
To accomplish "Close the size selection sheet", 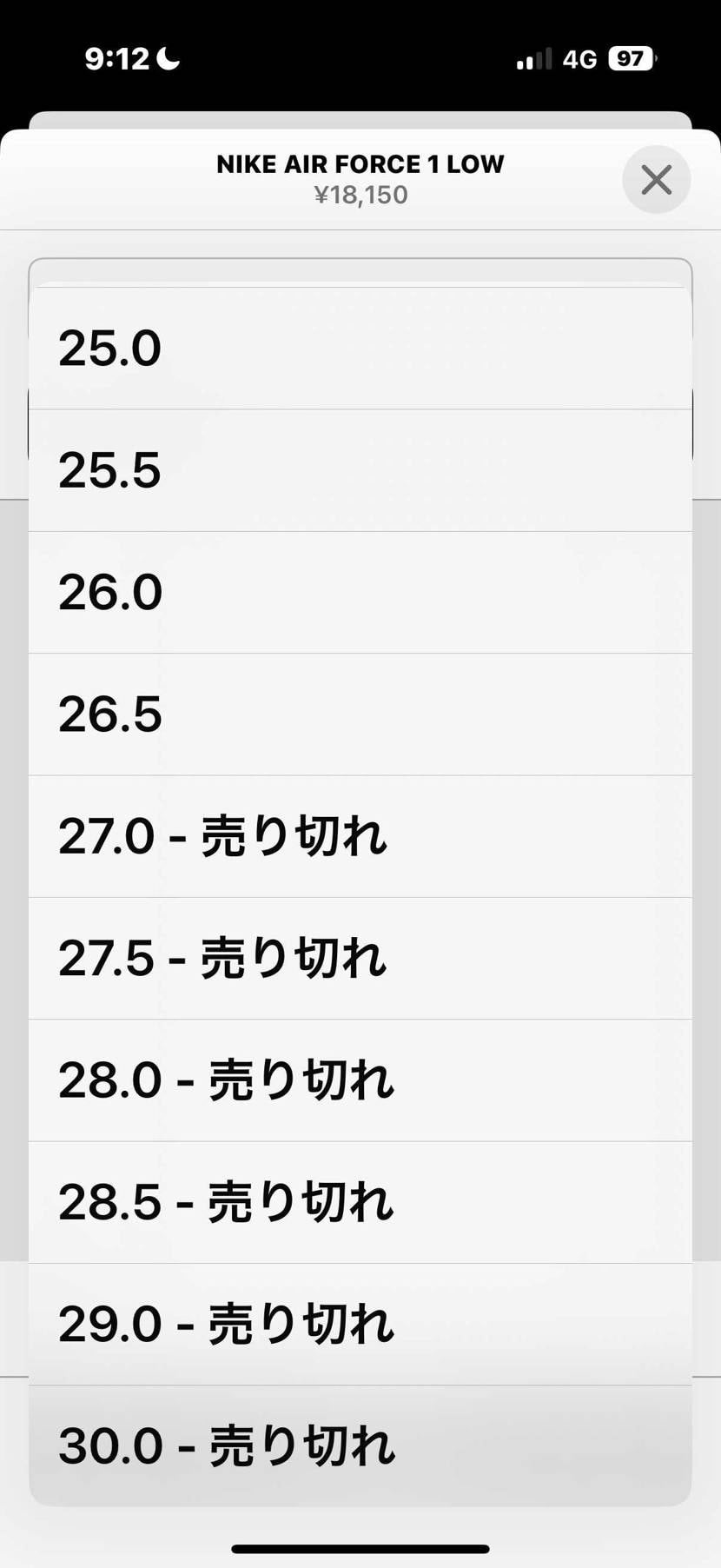I will point(656,180).
